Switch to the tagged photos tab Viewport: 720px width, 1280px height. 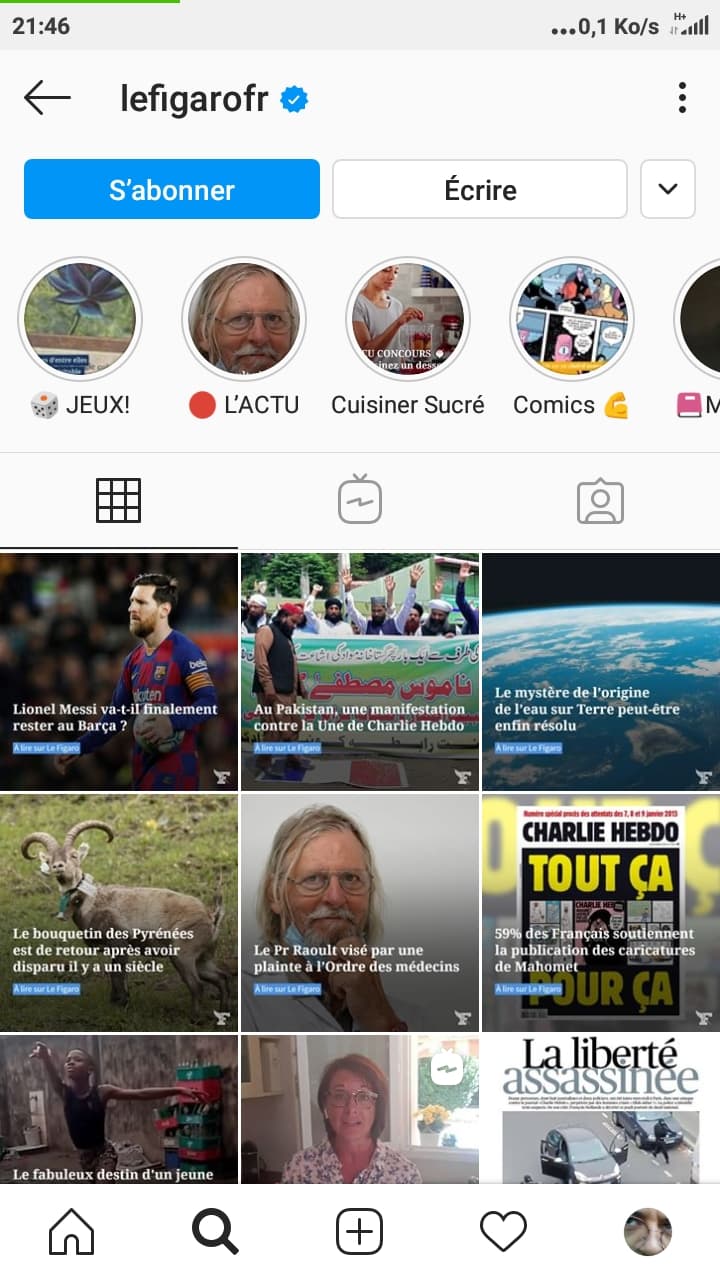[600, 500]
